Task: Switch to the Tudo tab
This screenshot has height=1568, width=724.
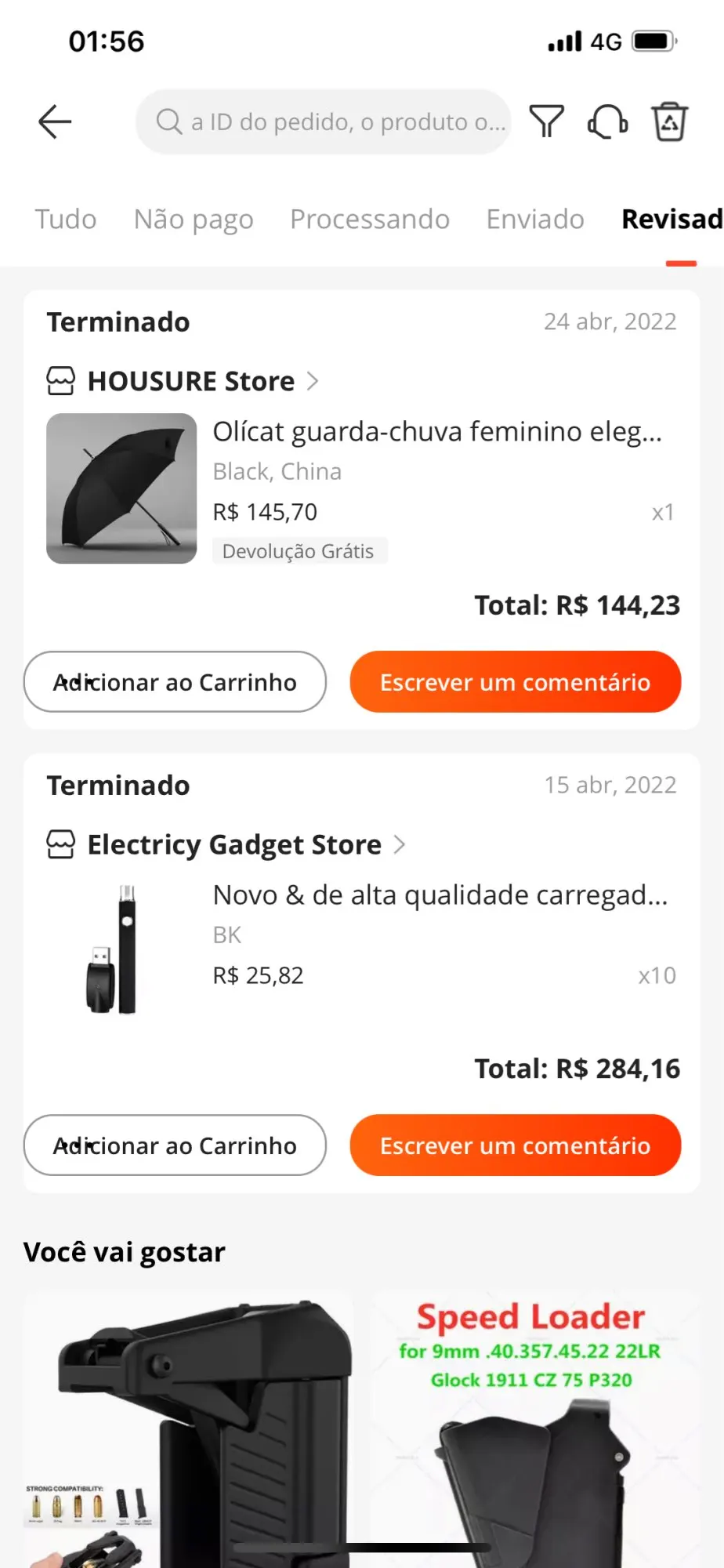Action: [66, 219]
